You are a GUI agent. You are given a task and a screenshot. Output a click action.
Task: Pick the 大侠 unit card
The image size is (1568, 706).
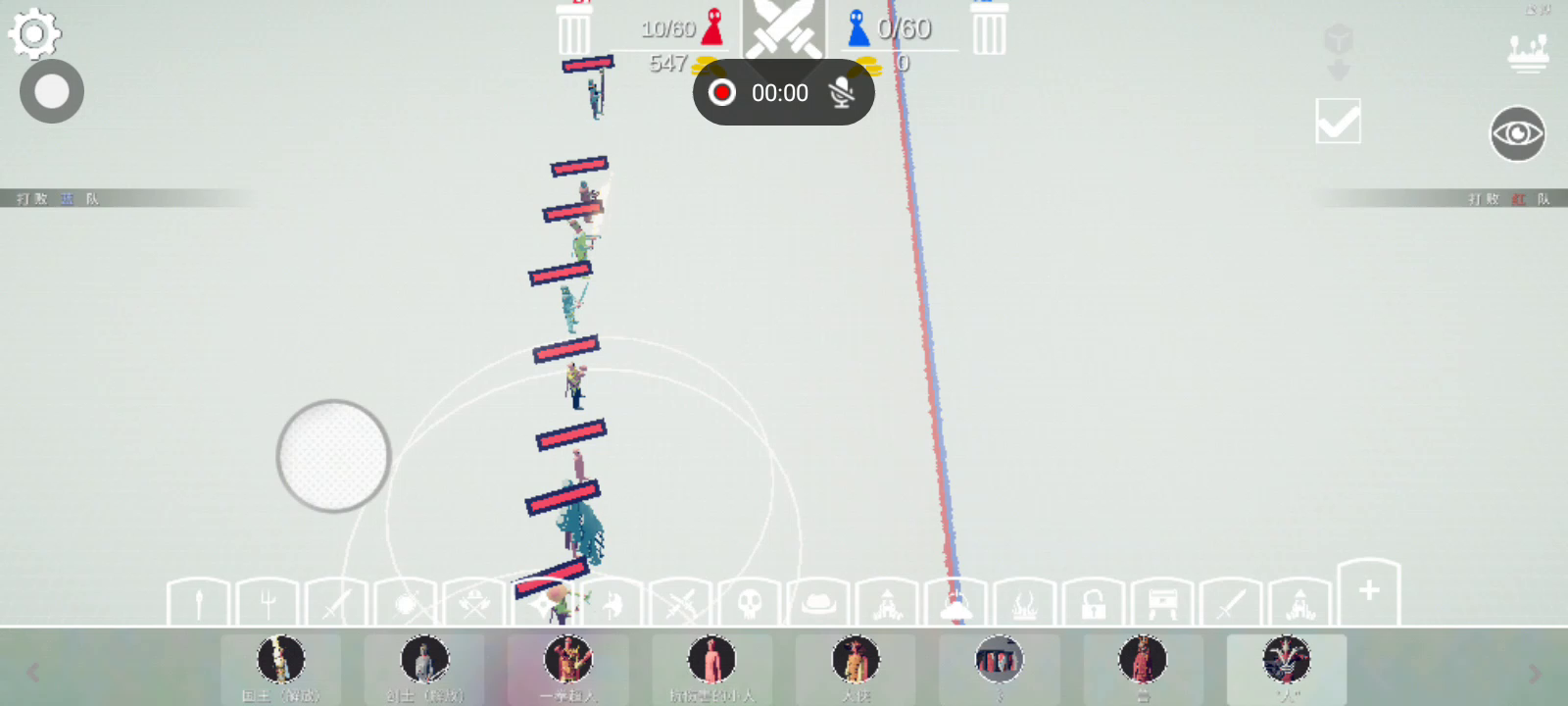coord(856,668)
